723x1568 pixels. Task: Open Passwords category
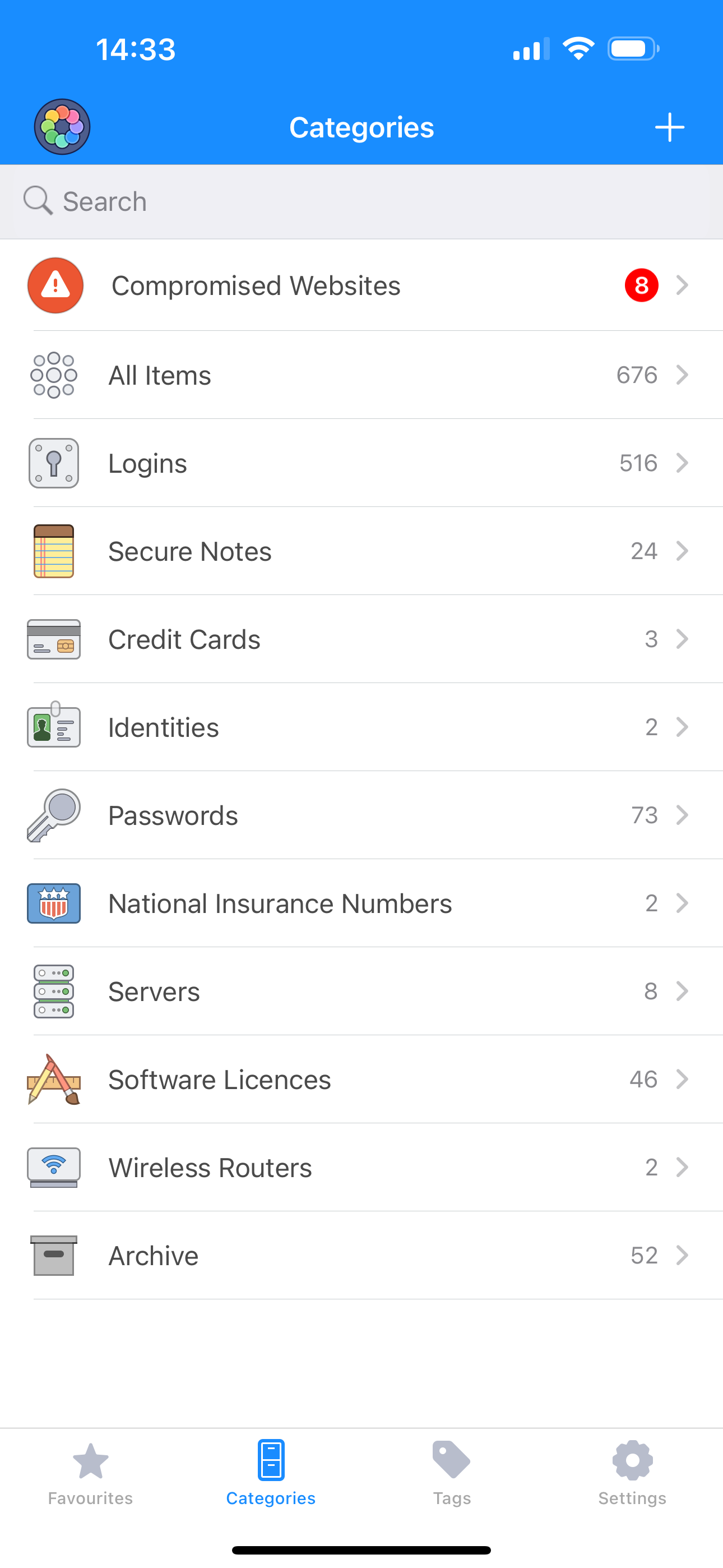[x=361, y=815]
